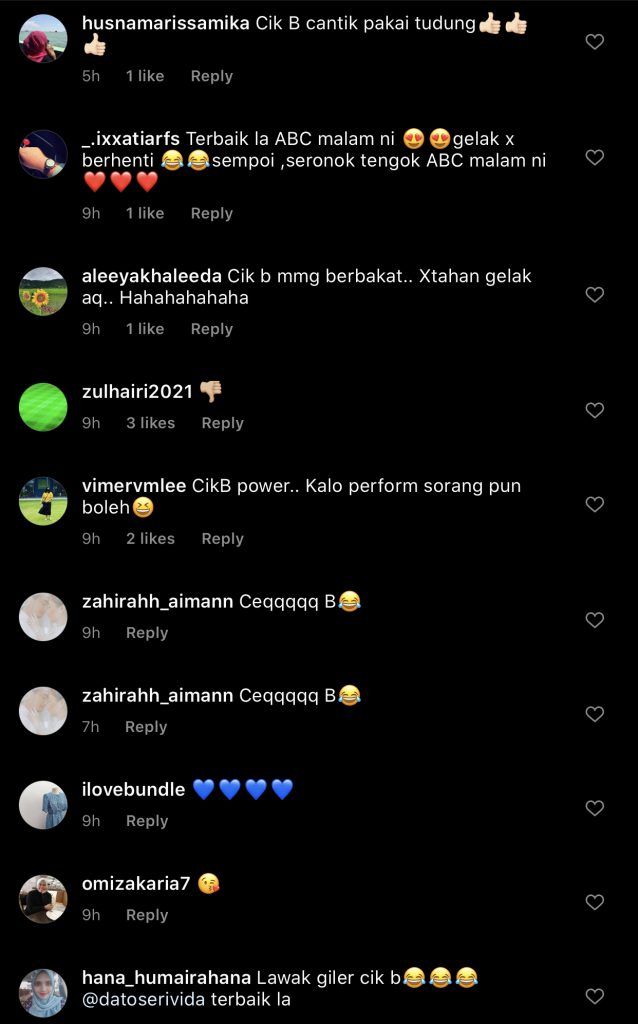This screenshot has width=638, height=1024.
Task: Like ilovebundle's comment
Action: pos(595,808)
